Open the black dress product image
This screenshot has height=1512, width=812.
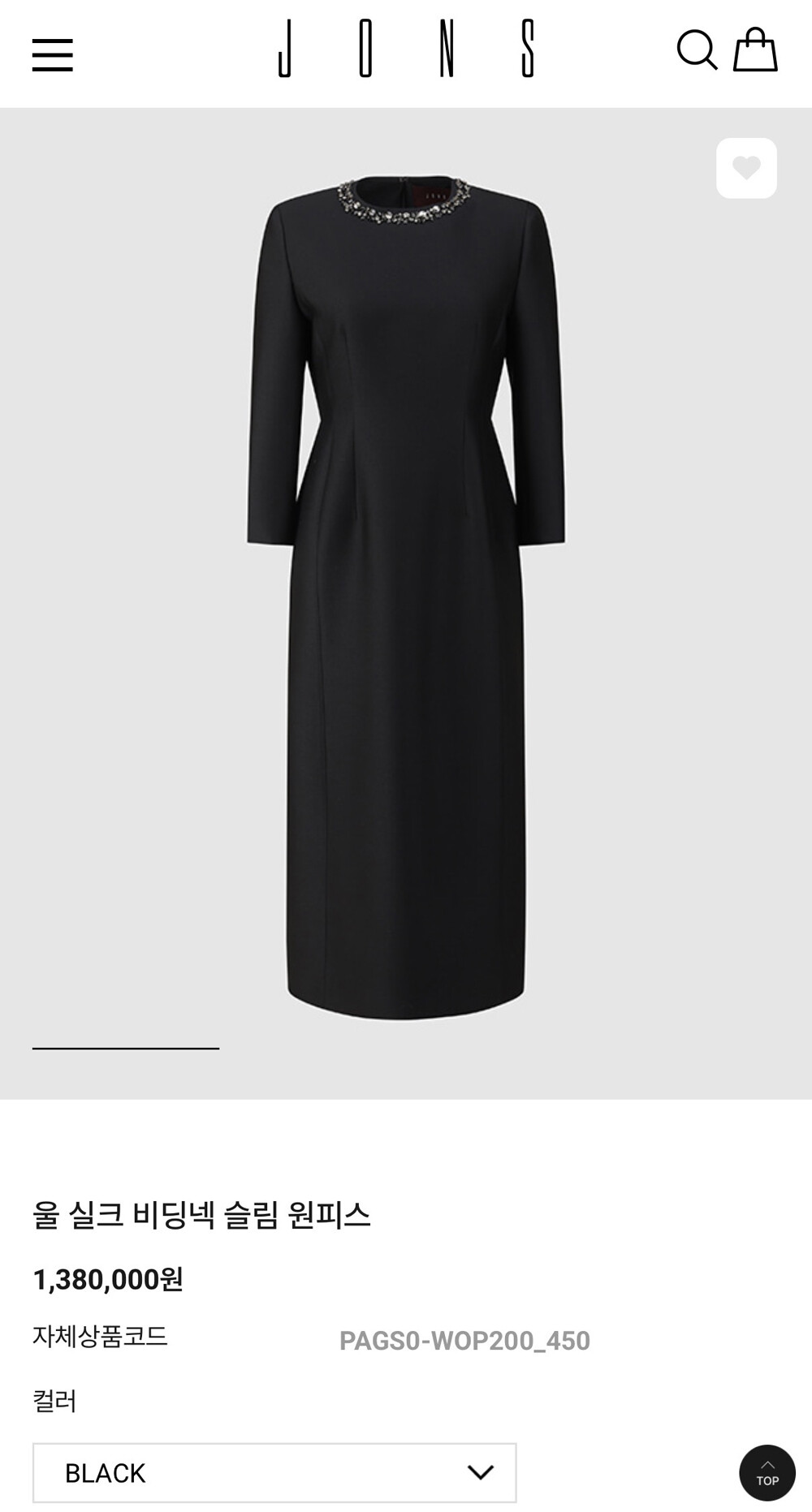406,597
